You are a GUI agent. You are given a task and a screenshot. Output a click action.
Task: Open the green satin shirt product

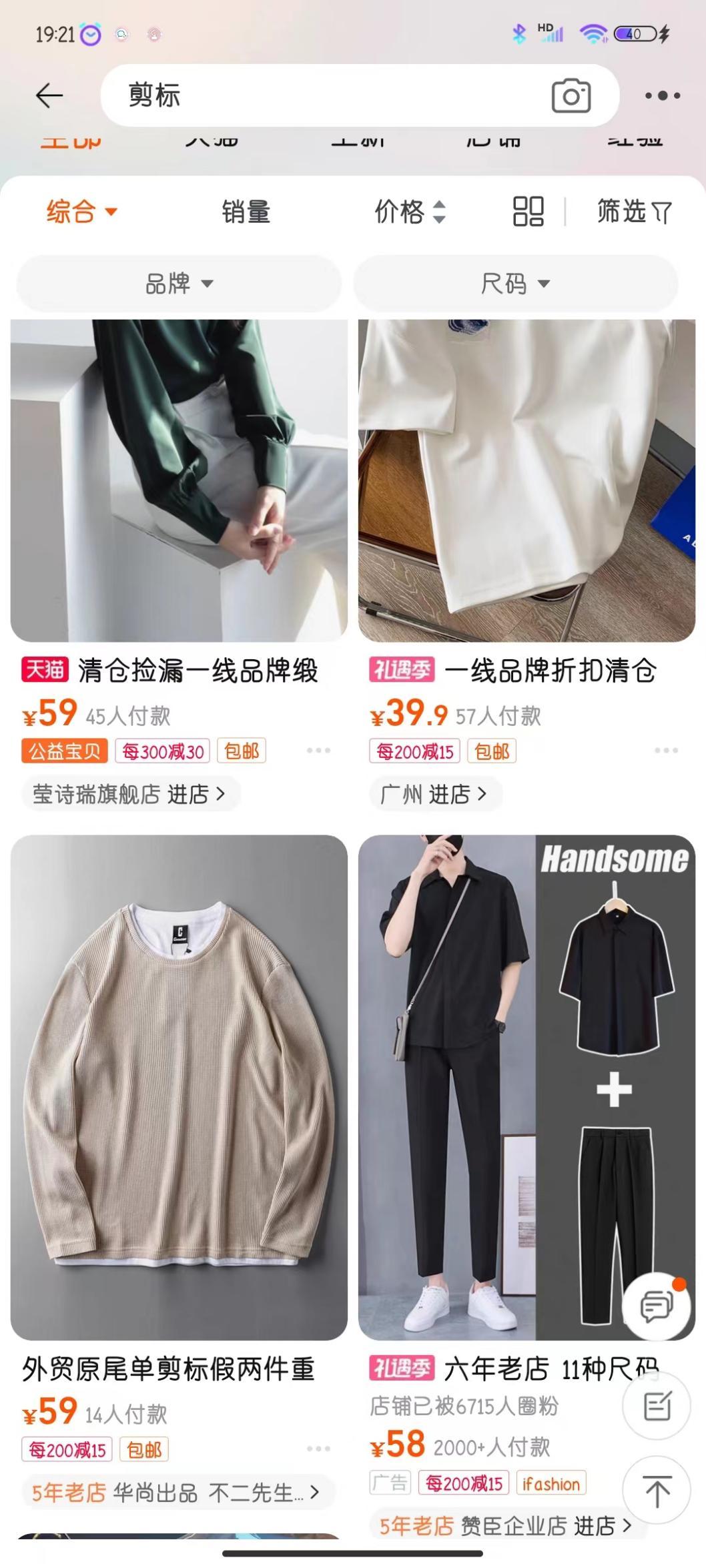(179, 480)
